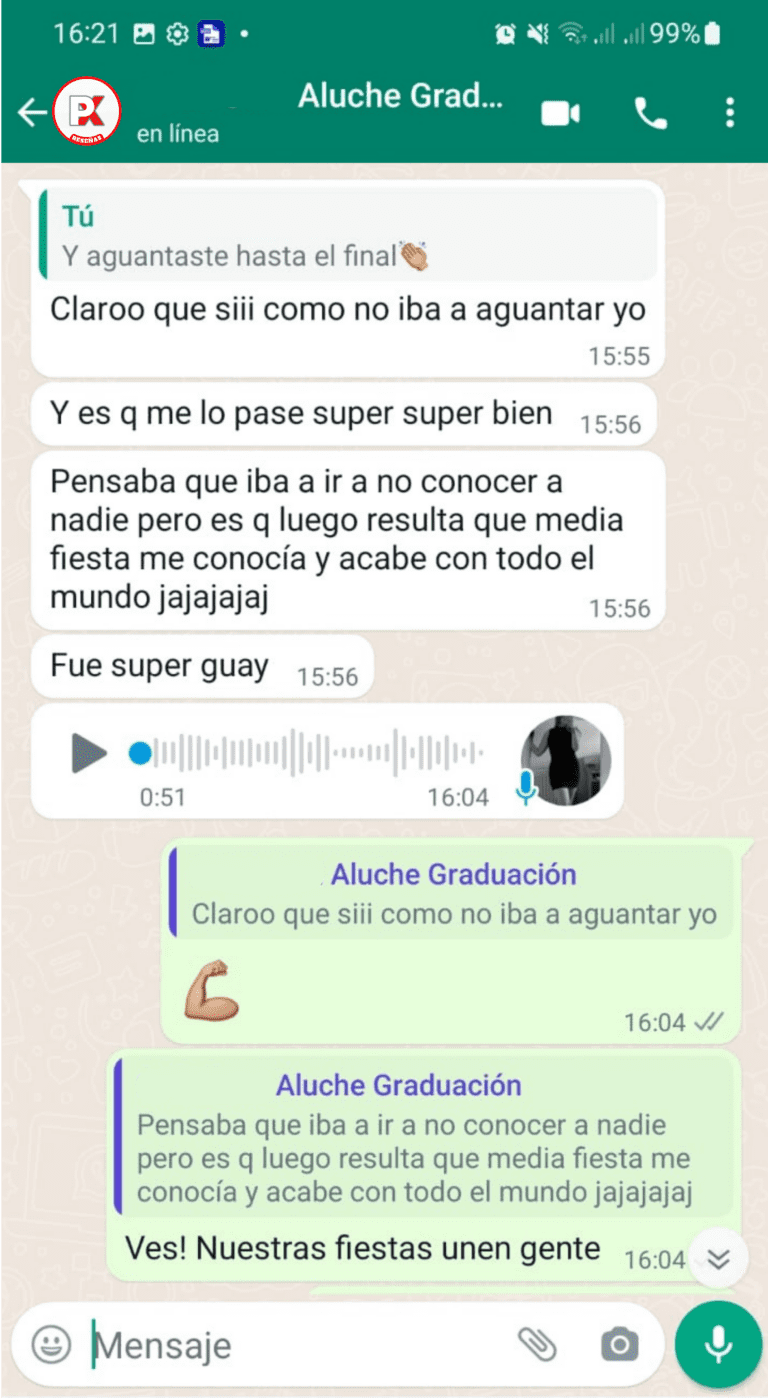This screenshot has height=1398, width=768.
Task: Jump to the latest messages
Action: 719,1259
